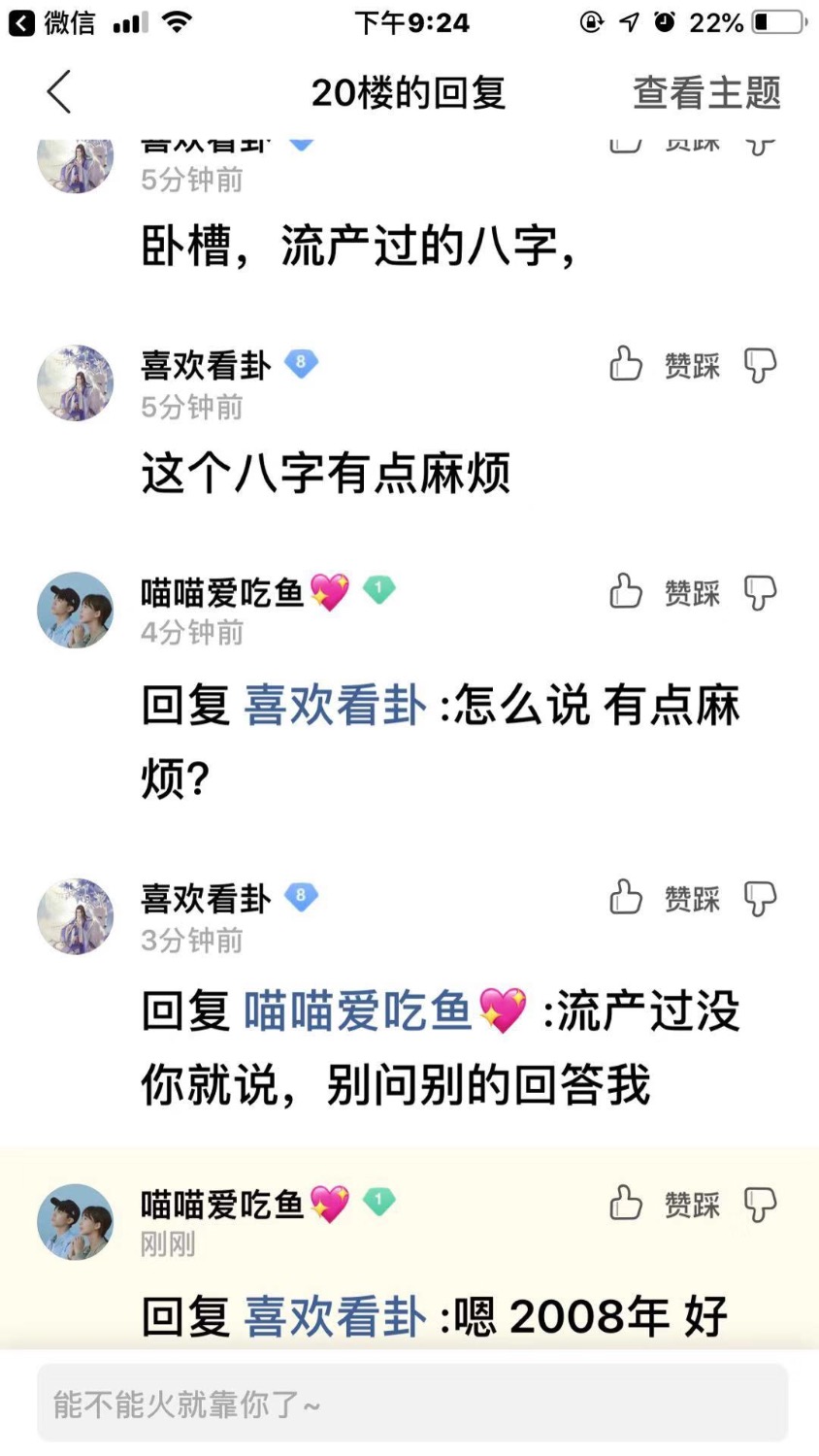Dislike 喵喵爱吃鱼's latest reply about 2008年
This screenshot has height=1456, width=819.
(x=760, y=1205)
